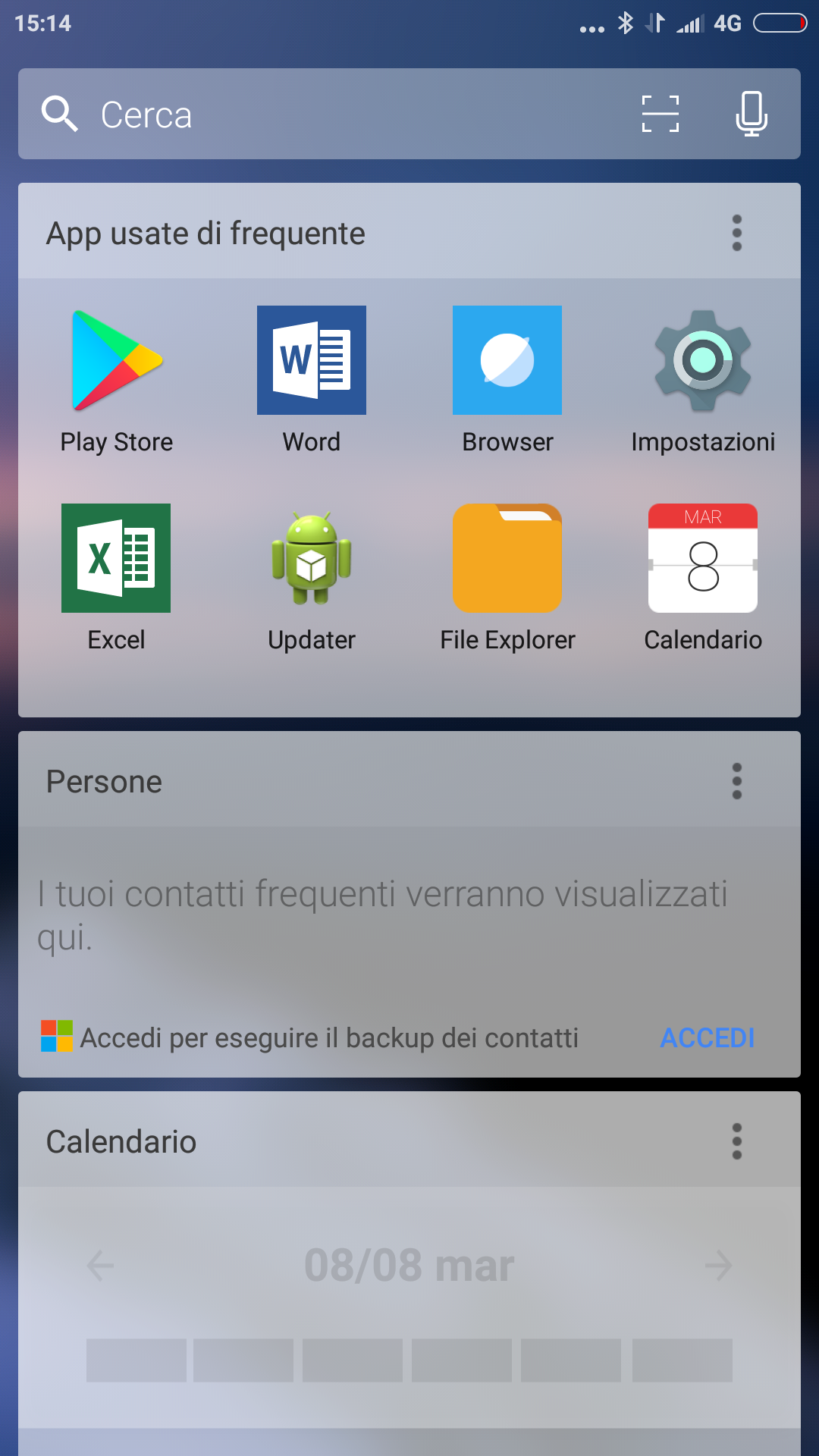Go to previous date in calendar card
Screen dimensions: 819x1456
(x=100, y=1265)
